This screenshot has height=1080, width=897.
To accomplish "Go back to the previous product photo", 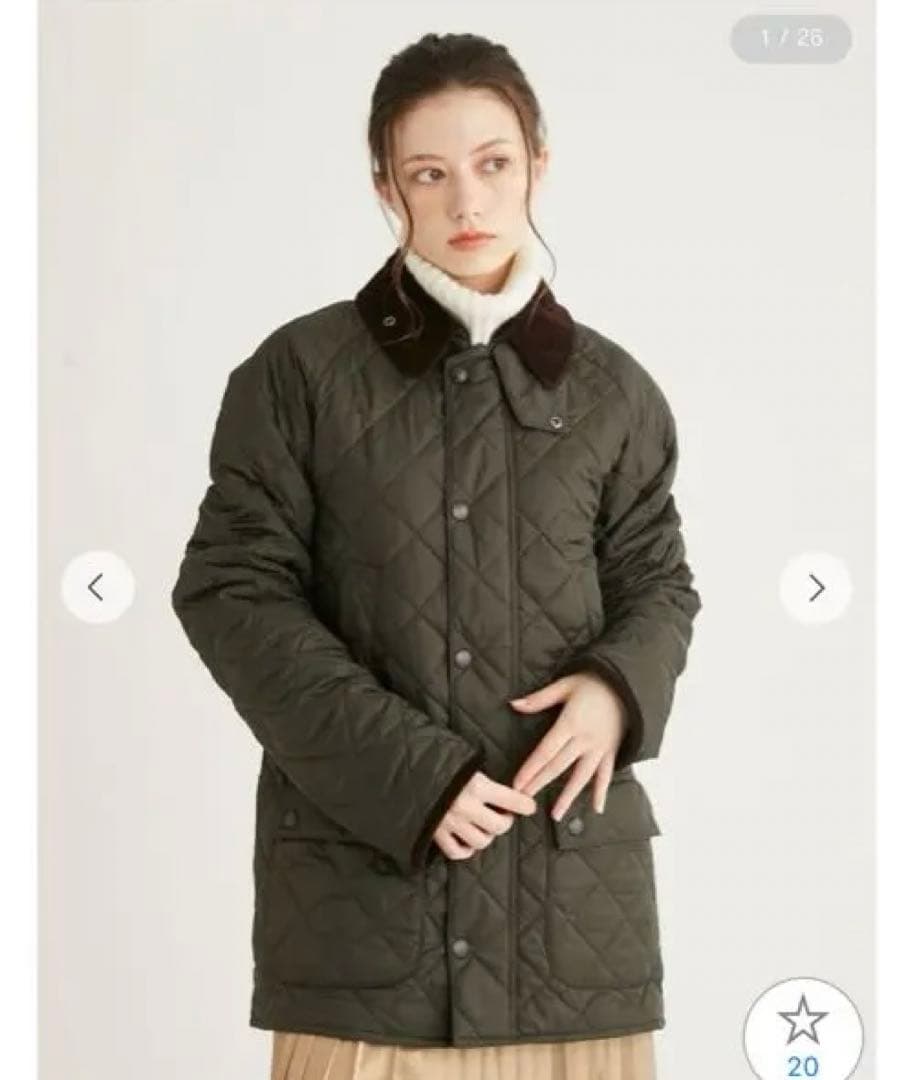I will click(x=97, y=588).
